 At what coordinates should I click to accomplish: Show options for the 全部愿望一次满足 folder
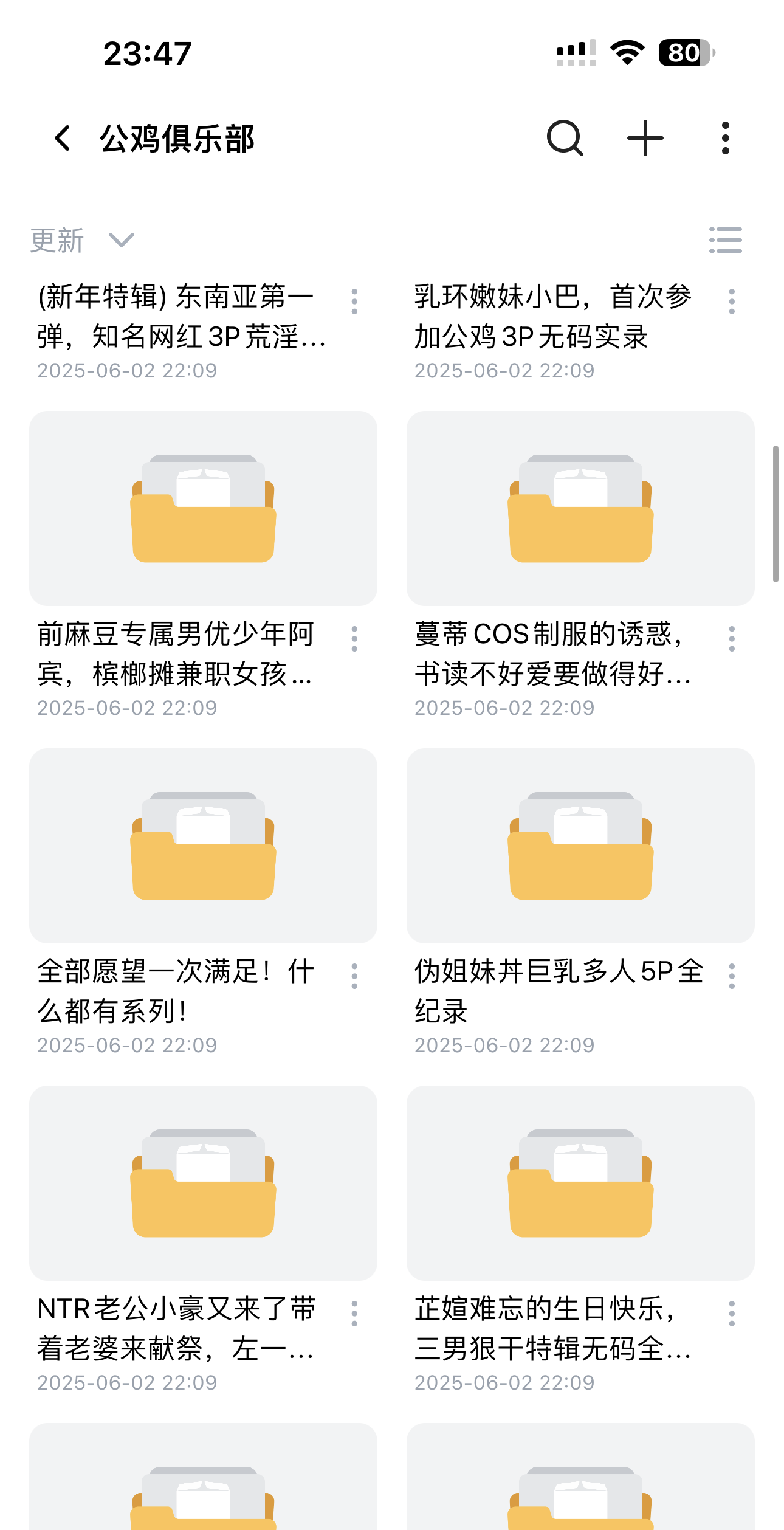pos(354,976)
